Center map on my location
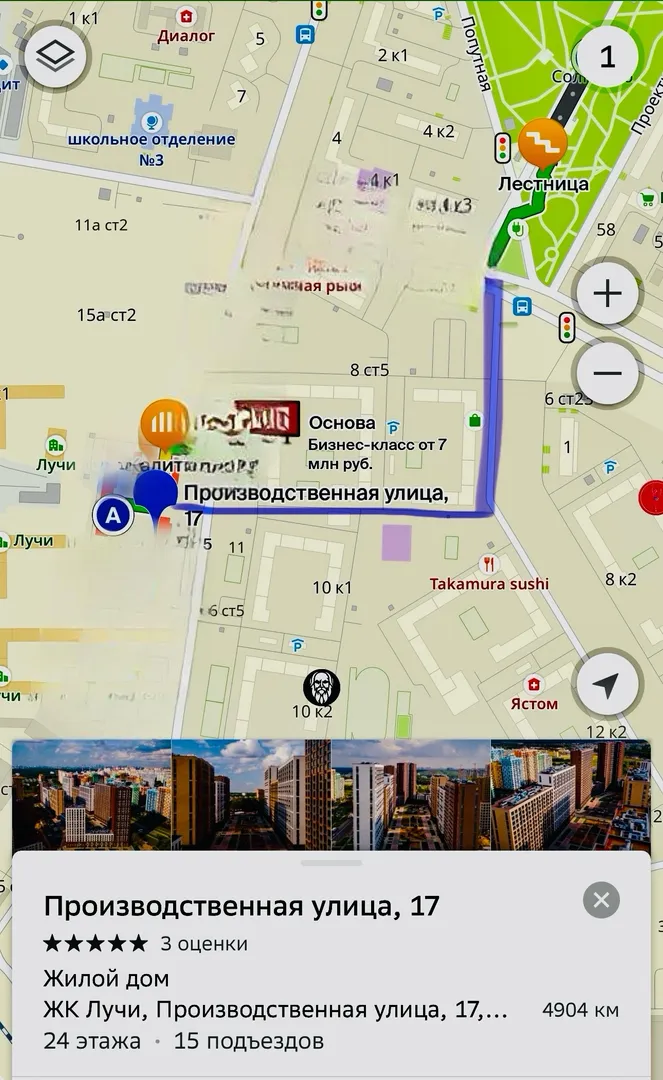Viewport: 663px width, 1080px height. 607,686
